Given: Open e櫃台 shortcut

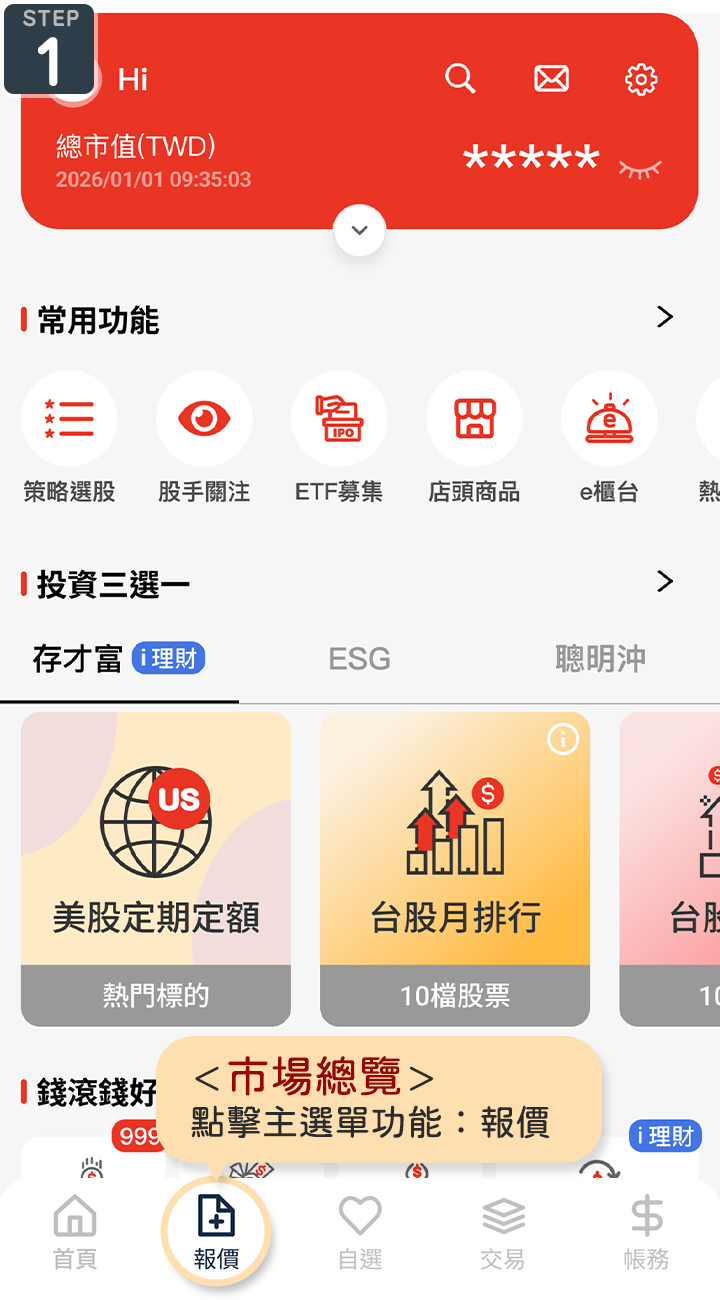Looking at the screenshot, I should click(x=609, y=420).
